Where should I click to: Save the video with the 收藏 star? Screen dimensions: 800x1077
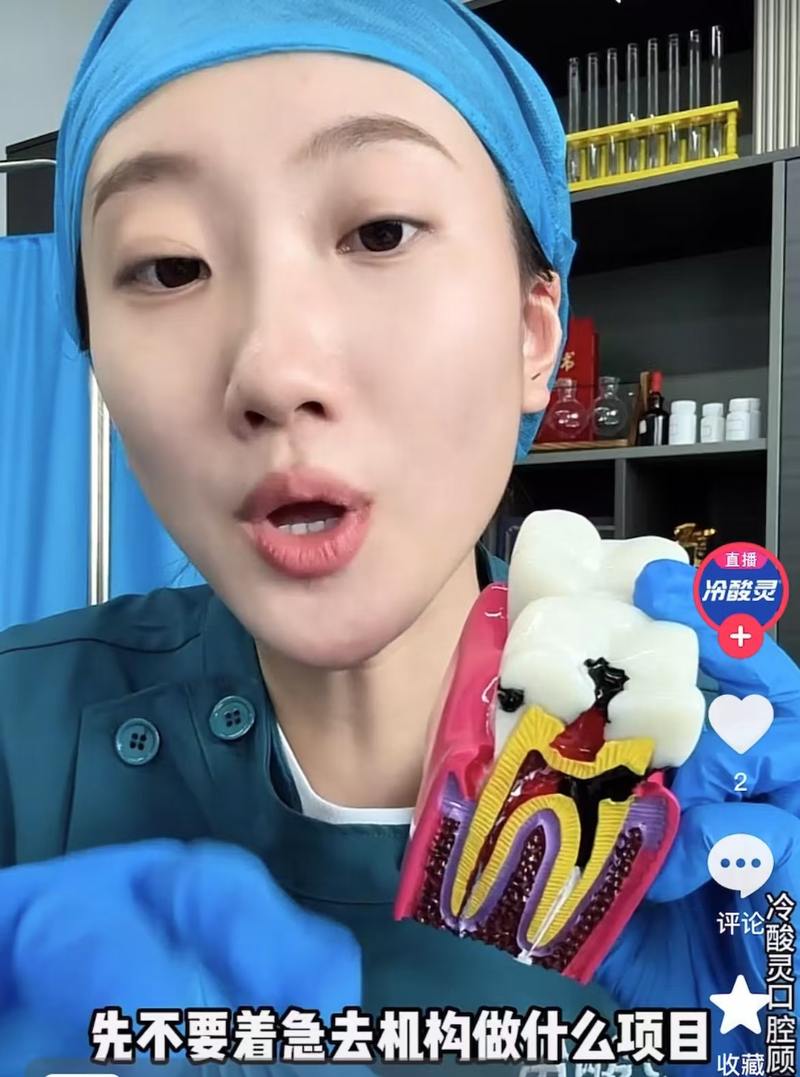point(741,1005)
